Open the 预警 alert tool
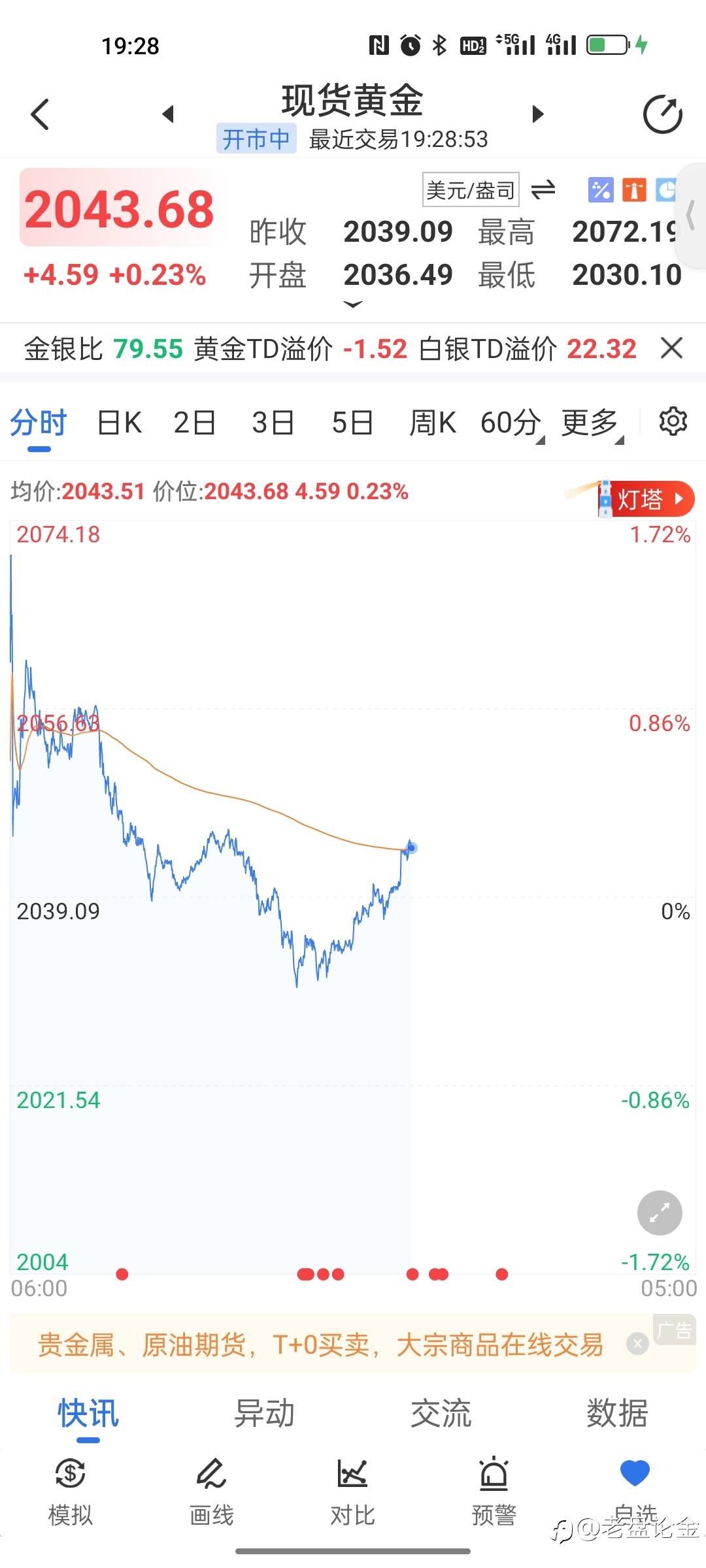Image resolution: width=706 pixels, height=1568 pixels. (494, 1492)
